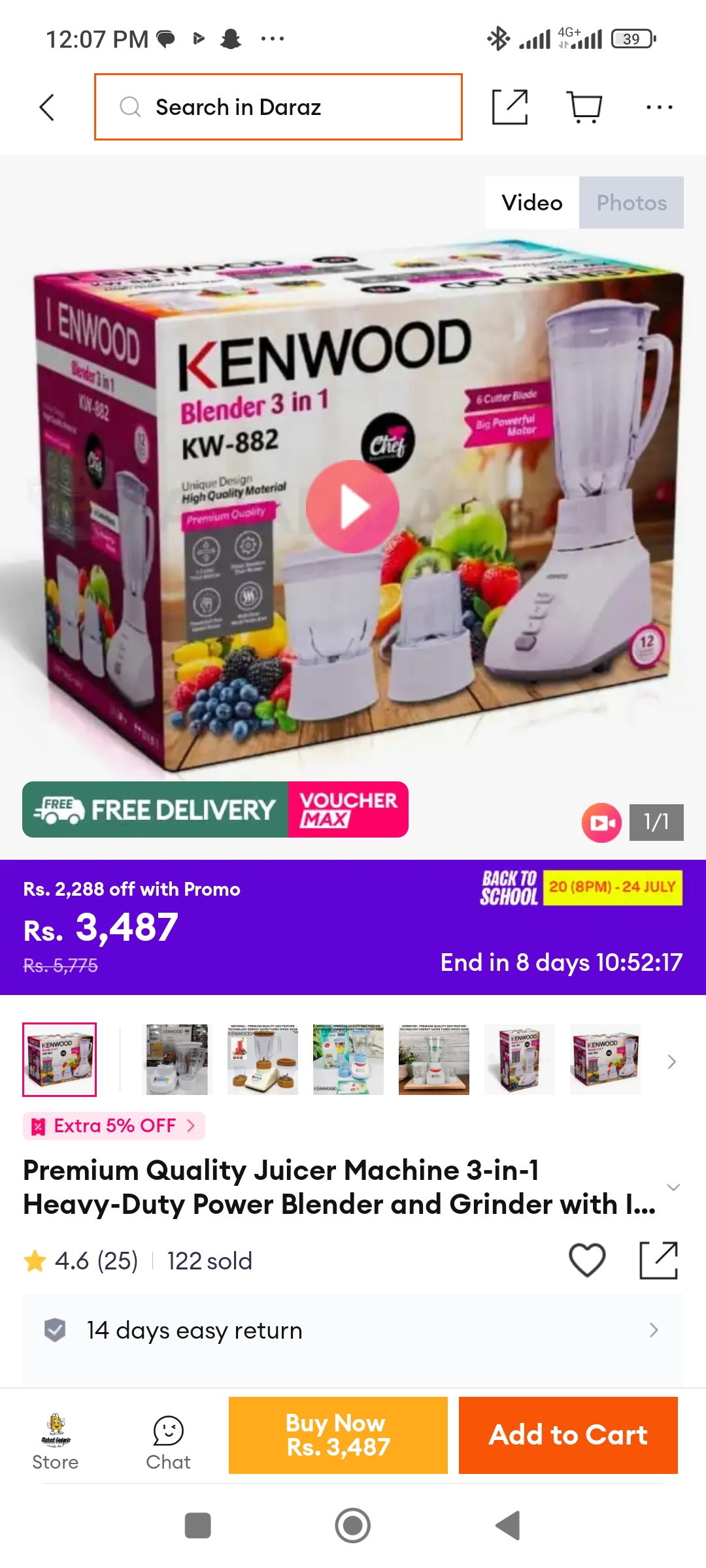706x1568 pixels.
Task: Expand the full product title
Action: (673, 1187)
